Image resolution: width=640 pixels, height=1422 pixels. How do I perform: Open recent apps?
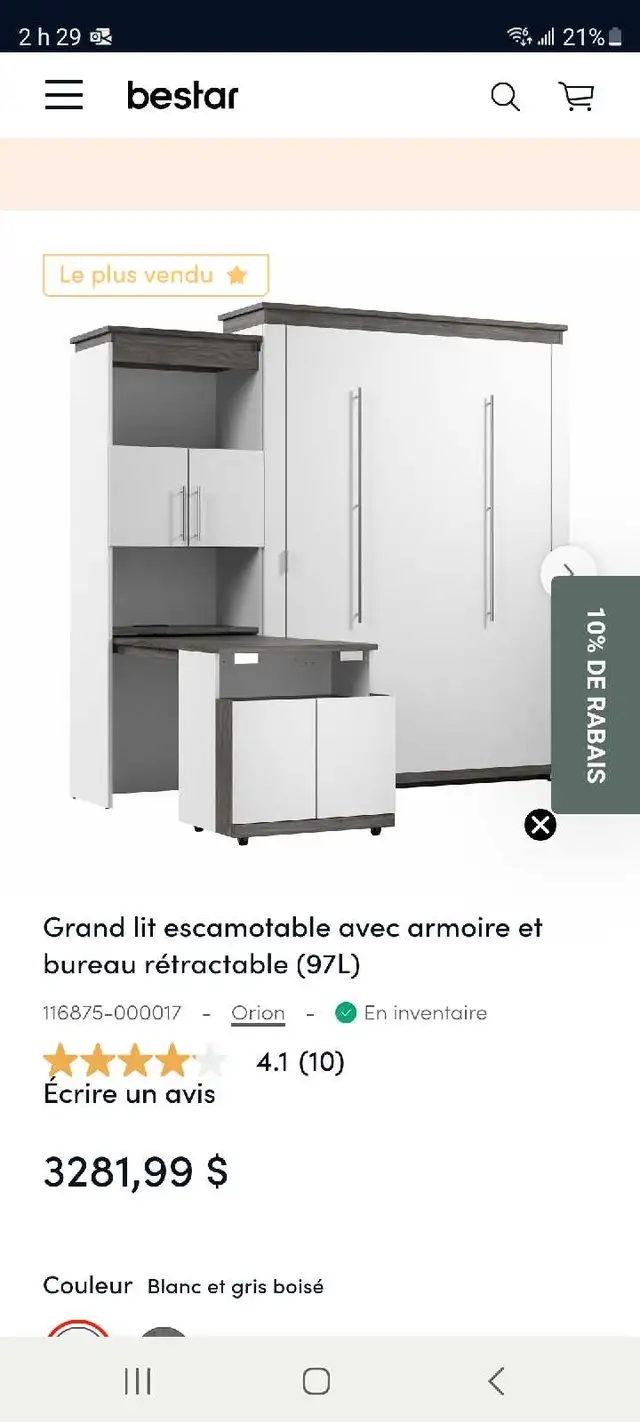137,1381
